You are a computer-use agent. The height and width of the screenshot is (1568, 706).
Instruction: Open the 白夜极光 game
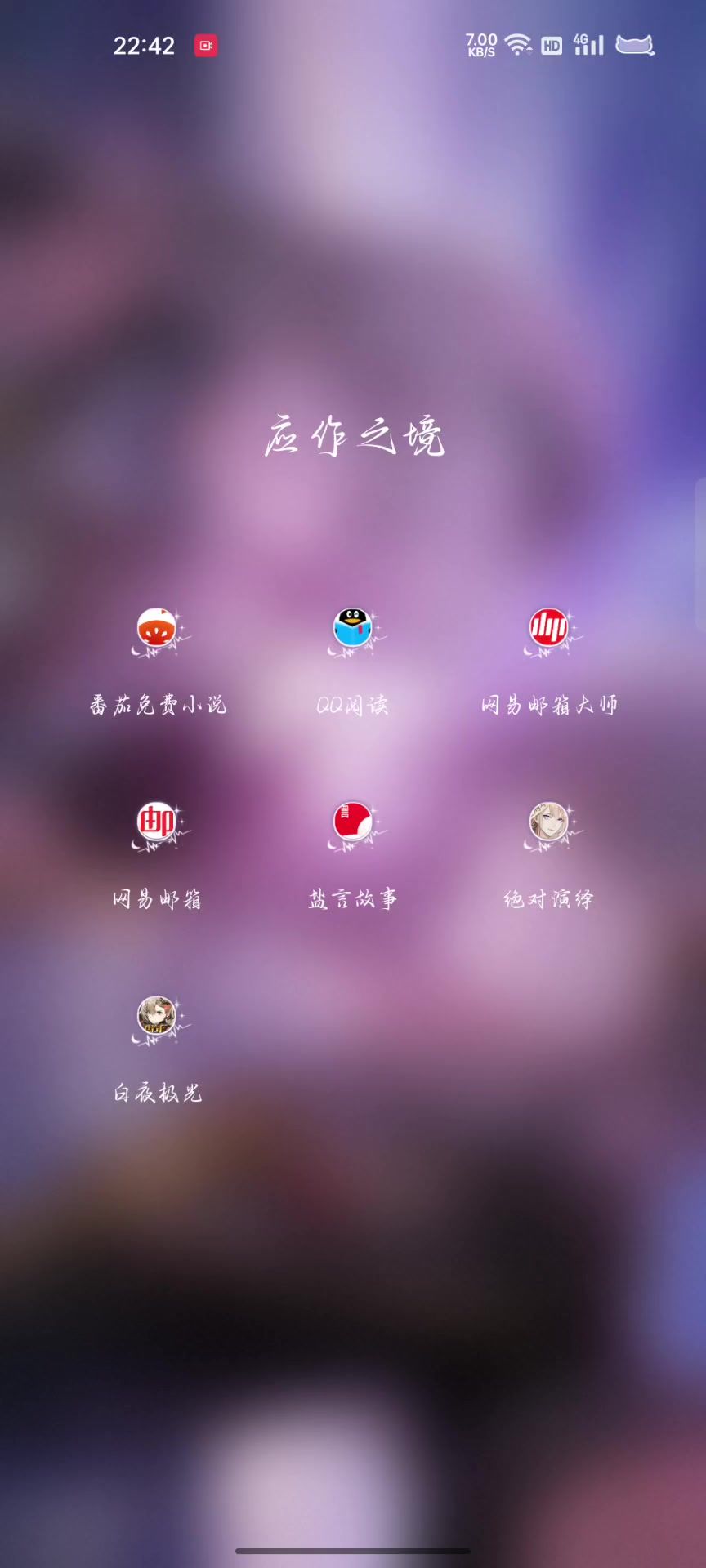pyautogui.click(x=157, y=1018)
